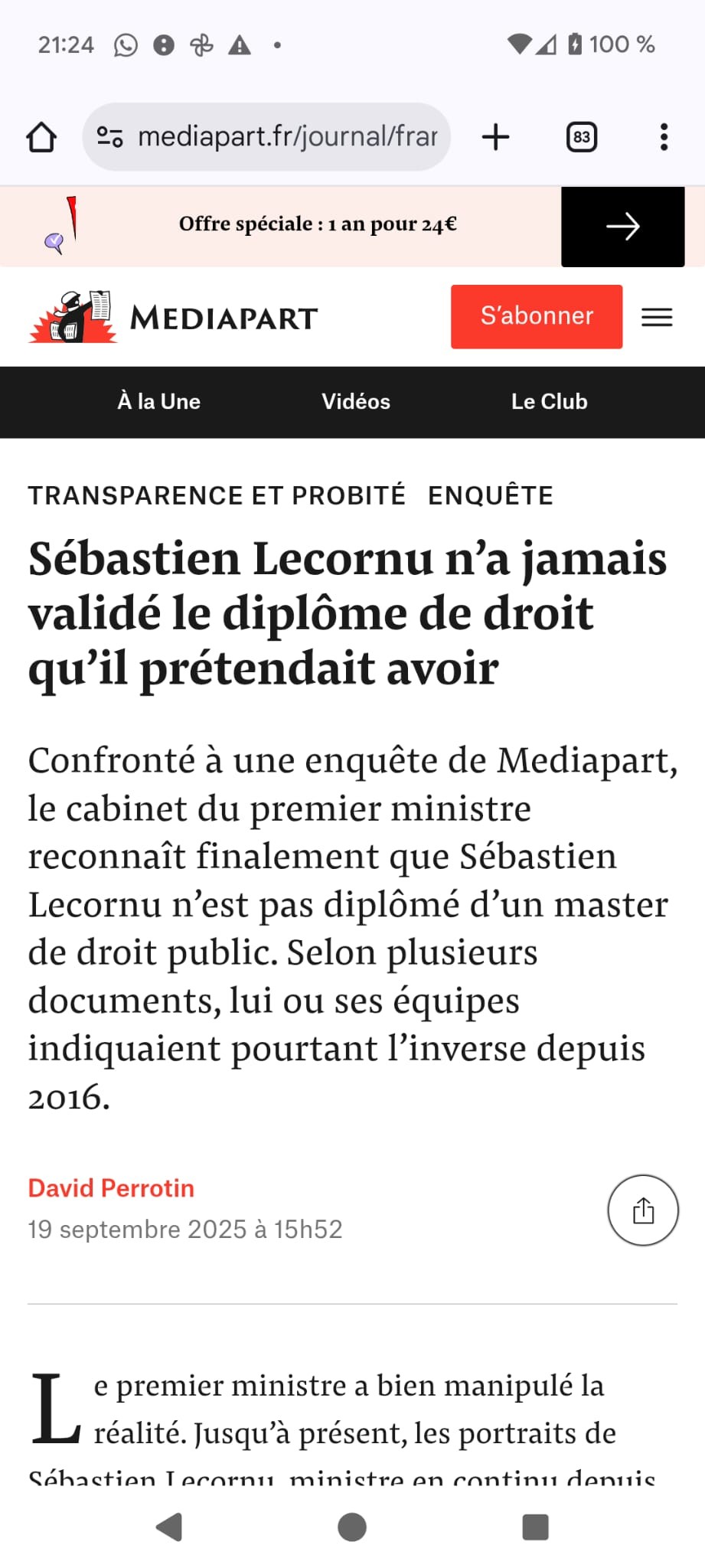
Task: Open the Enquête tag
Action: pos(490,495)
